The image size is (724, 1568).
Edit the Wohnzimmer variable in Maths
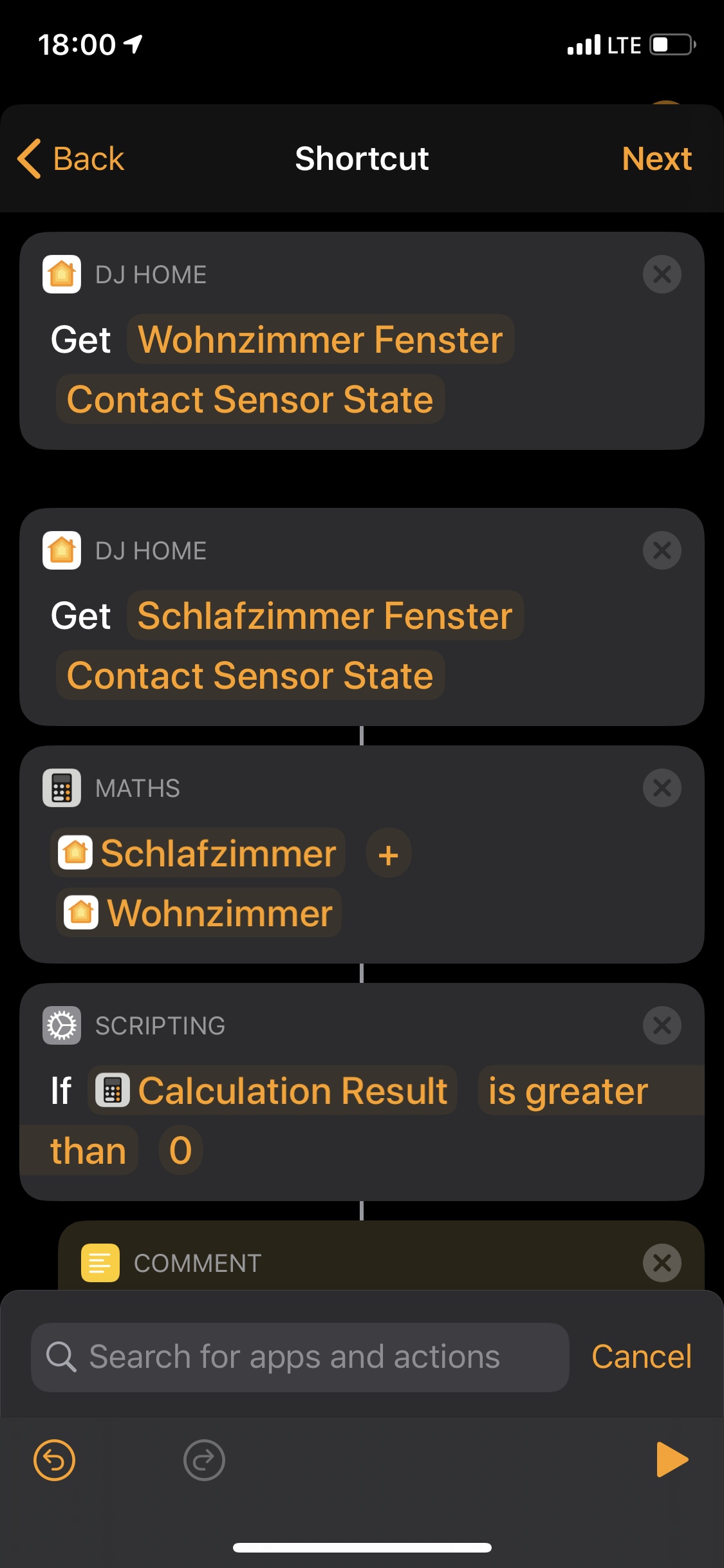tap(199, 913)
